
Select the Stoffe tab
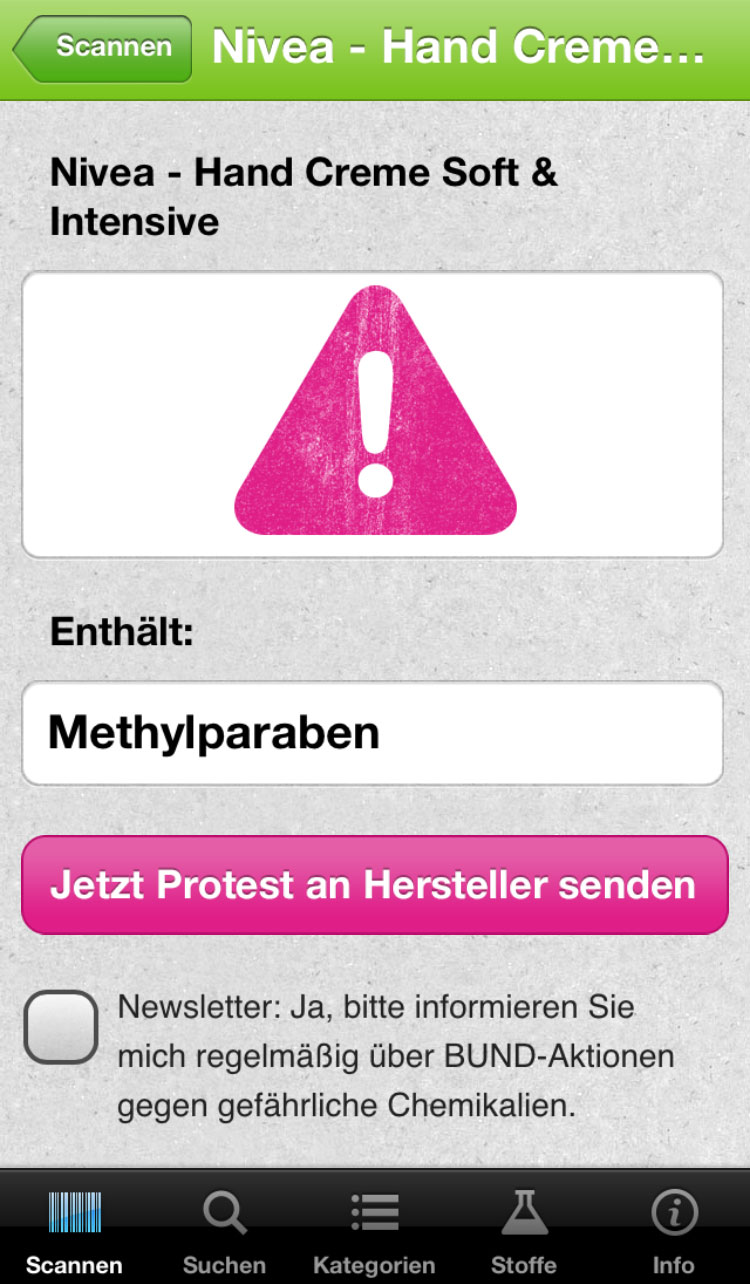click(x=523, y=1229)
